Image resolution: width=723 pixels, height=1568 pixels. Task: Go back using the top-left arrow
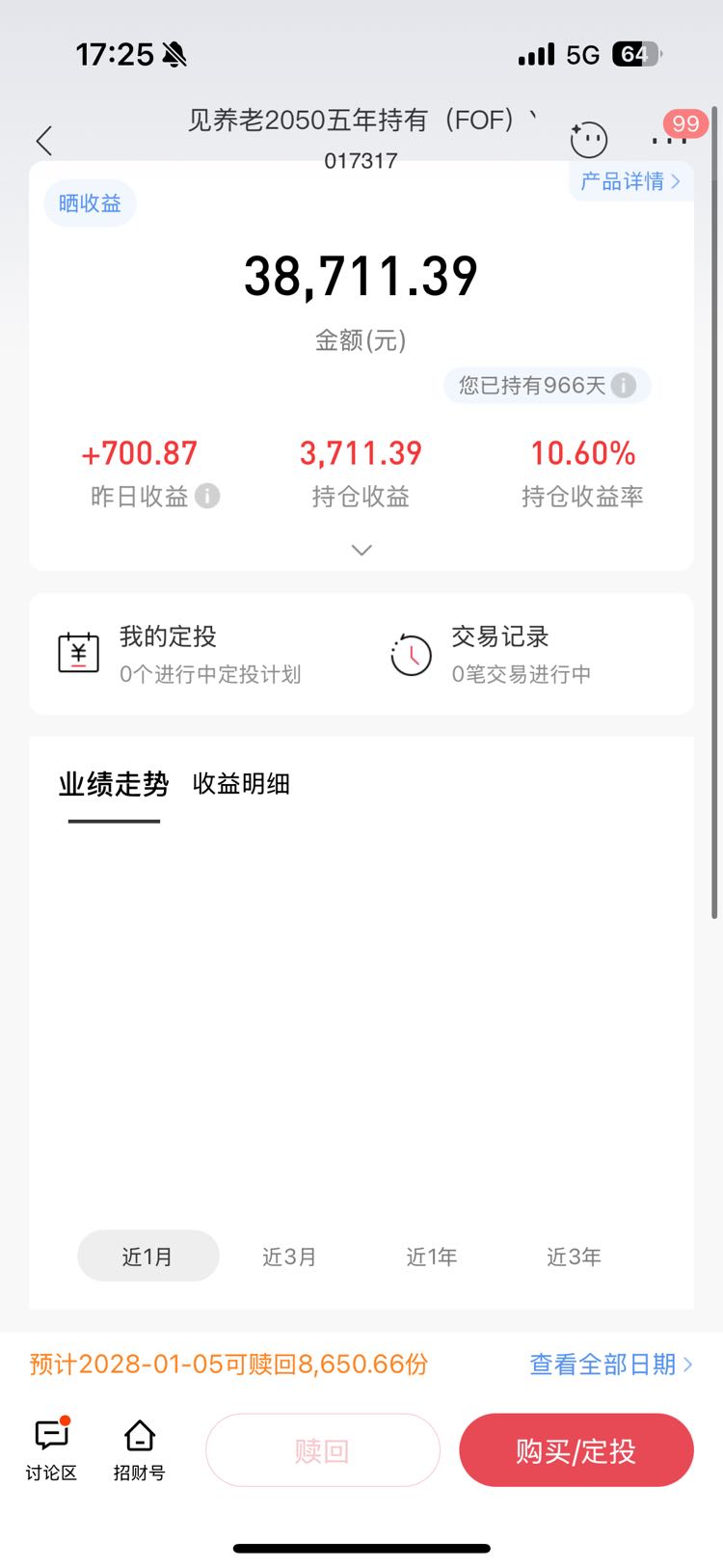tap(43, 141)
